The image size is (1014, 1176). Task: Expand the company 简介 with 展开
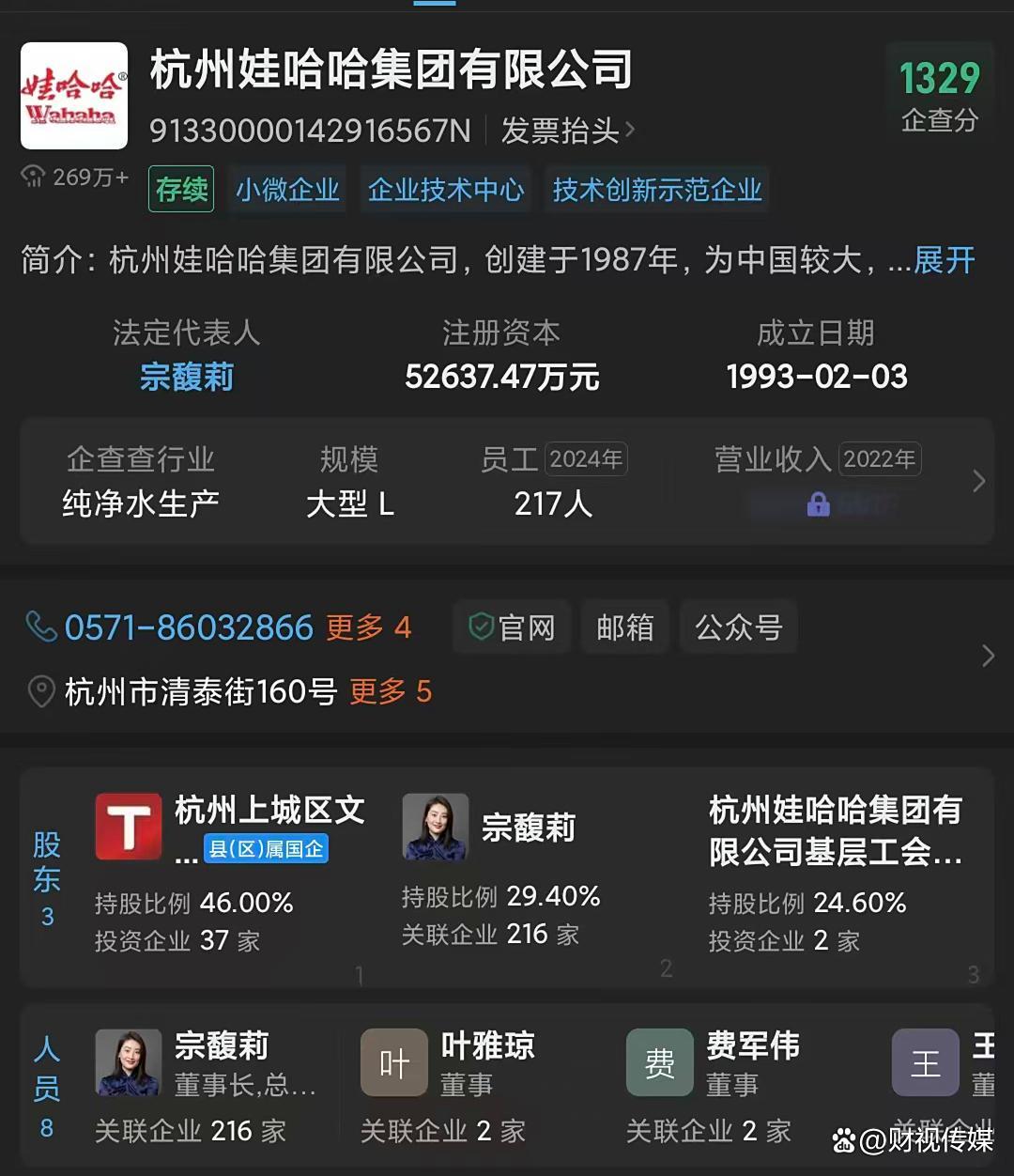coord(944,260)
